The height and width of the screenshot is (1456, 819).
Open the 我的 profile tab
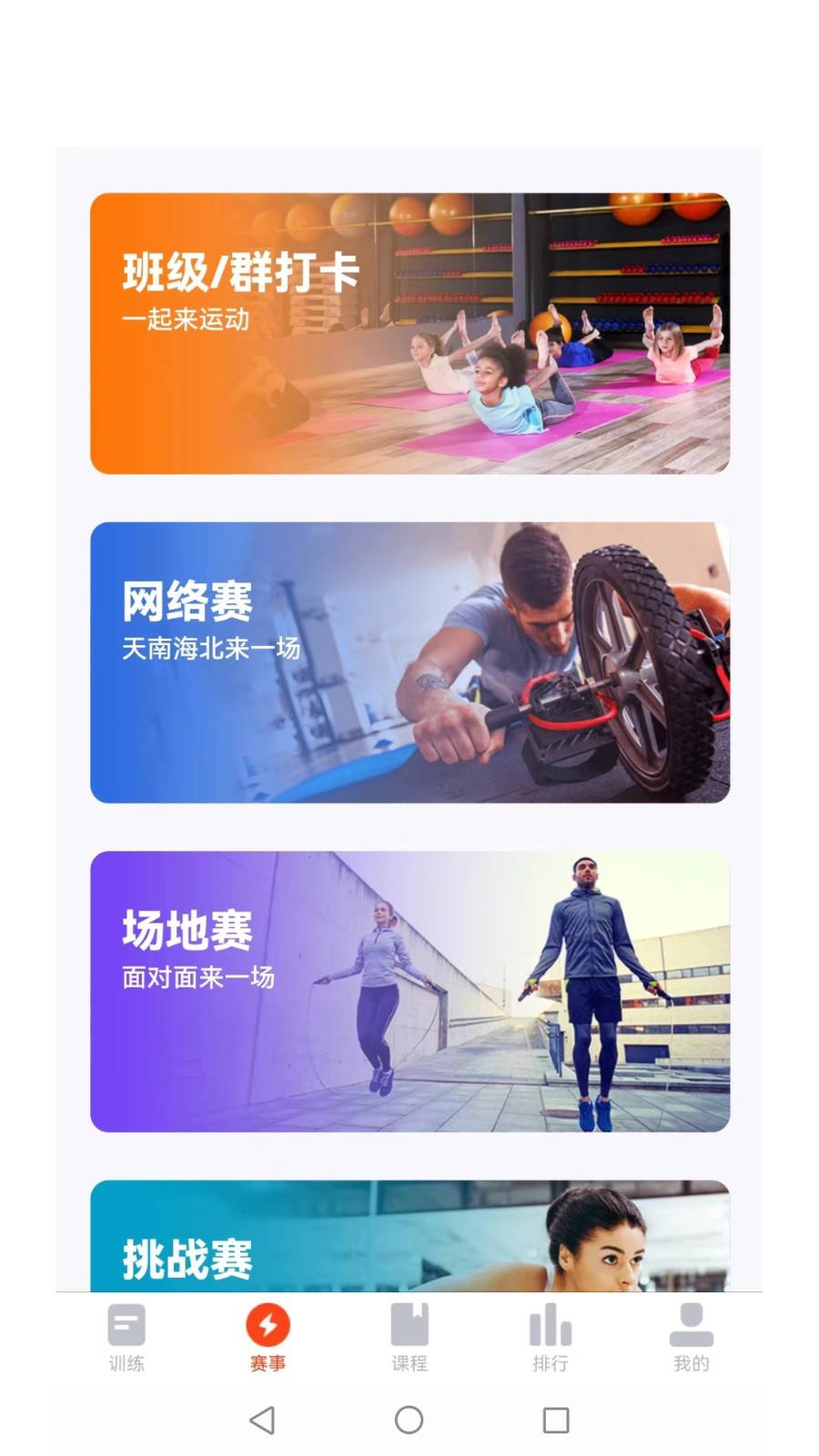tap(692, 1337)
